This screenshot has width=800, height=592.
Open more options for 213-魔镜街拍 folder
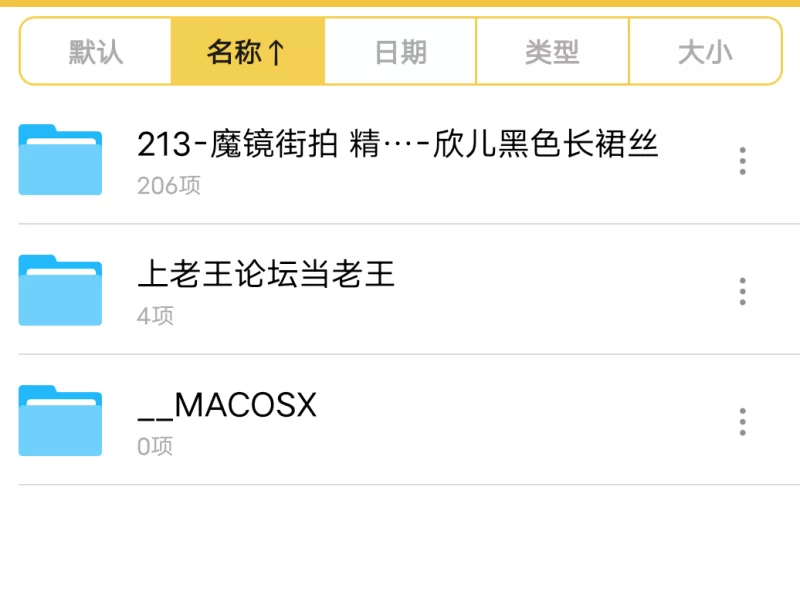point(742,161)
